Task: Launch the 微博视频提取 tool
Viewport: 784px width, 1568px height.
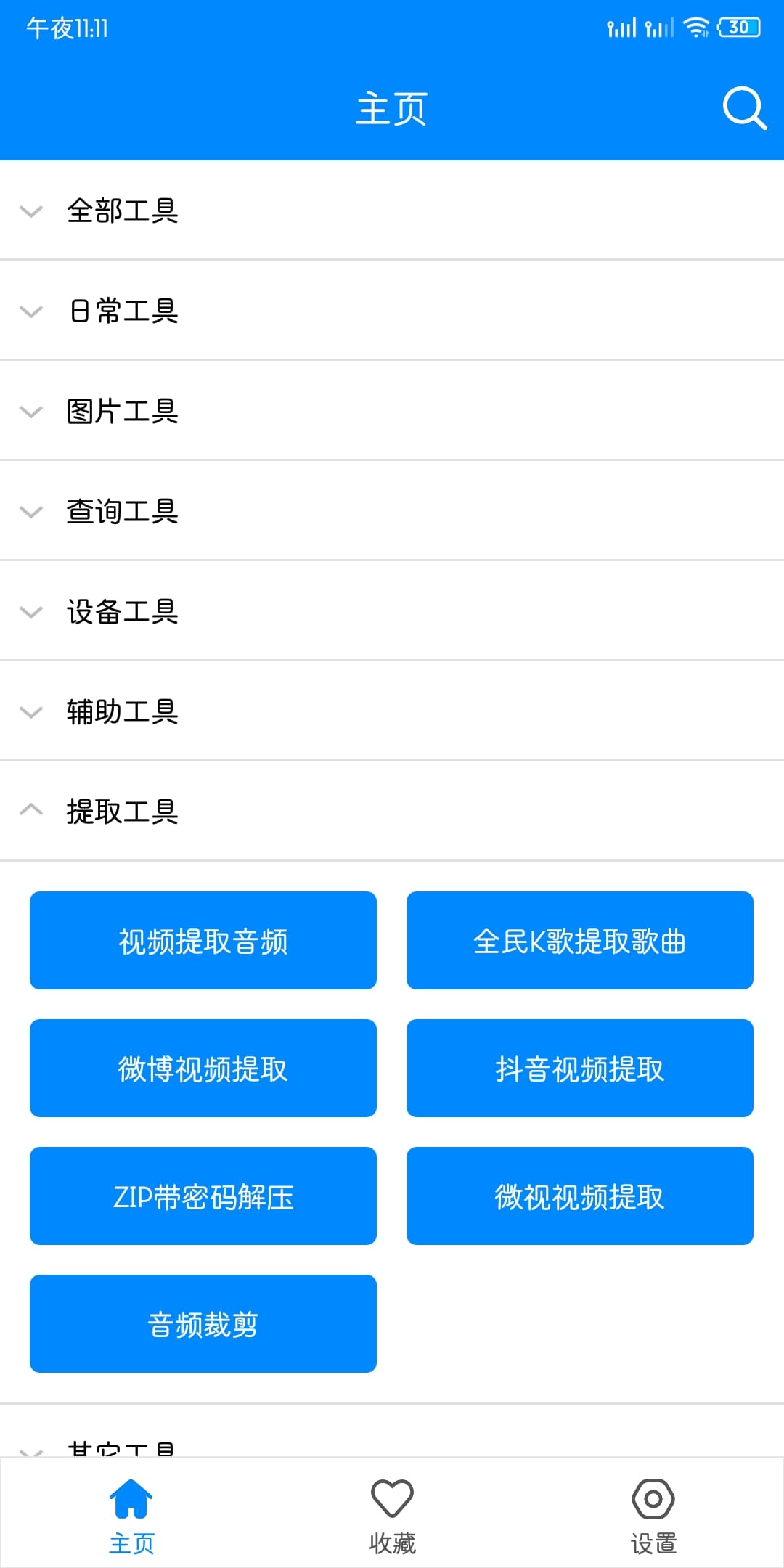Action: coord(203,1069)
